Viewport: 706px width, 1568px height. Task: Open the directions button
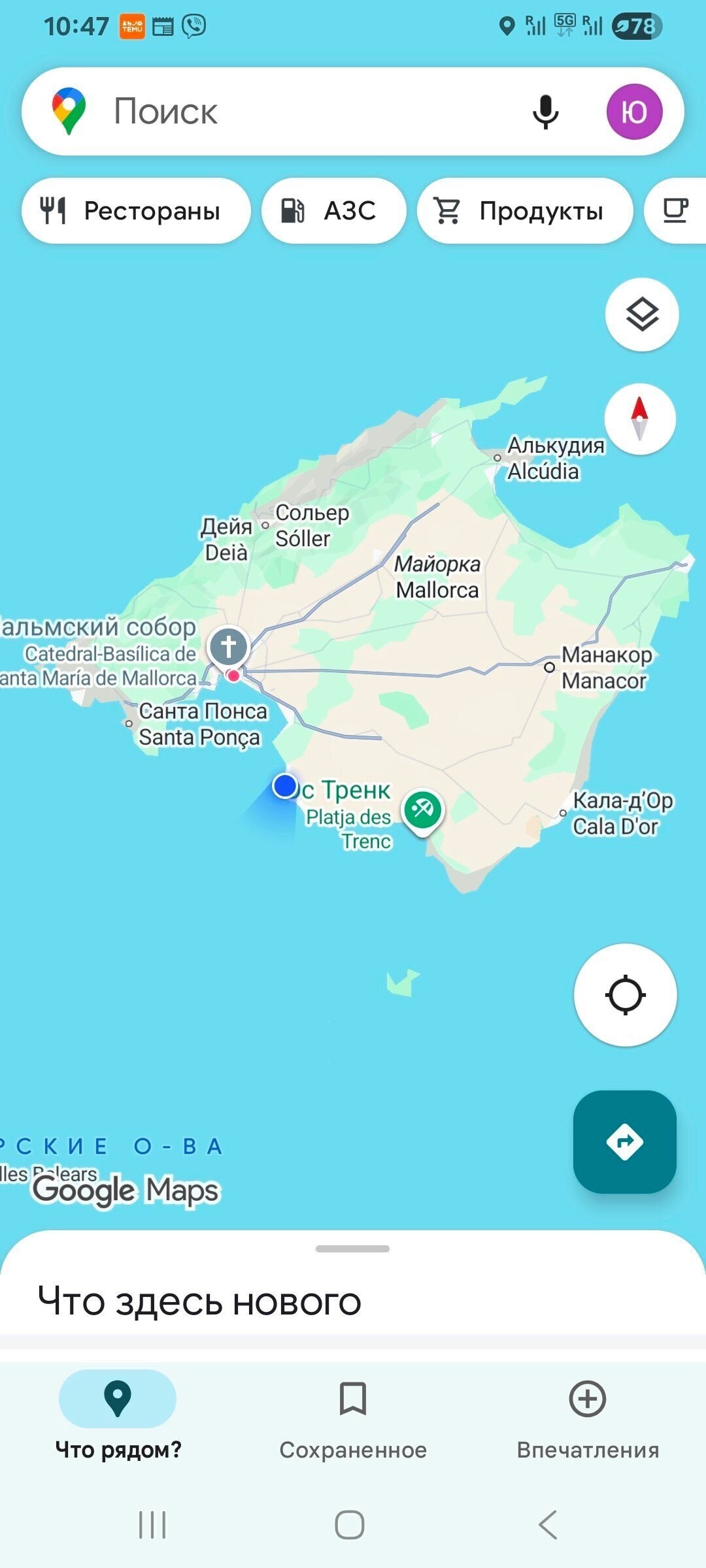point(625,1142)
